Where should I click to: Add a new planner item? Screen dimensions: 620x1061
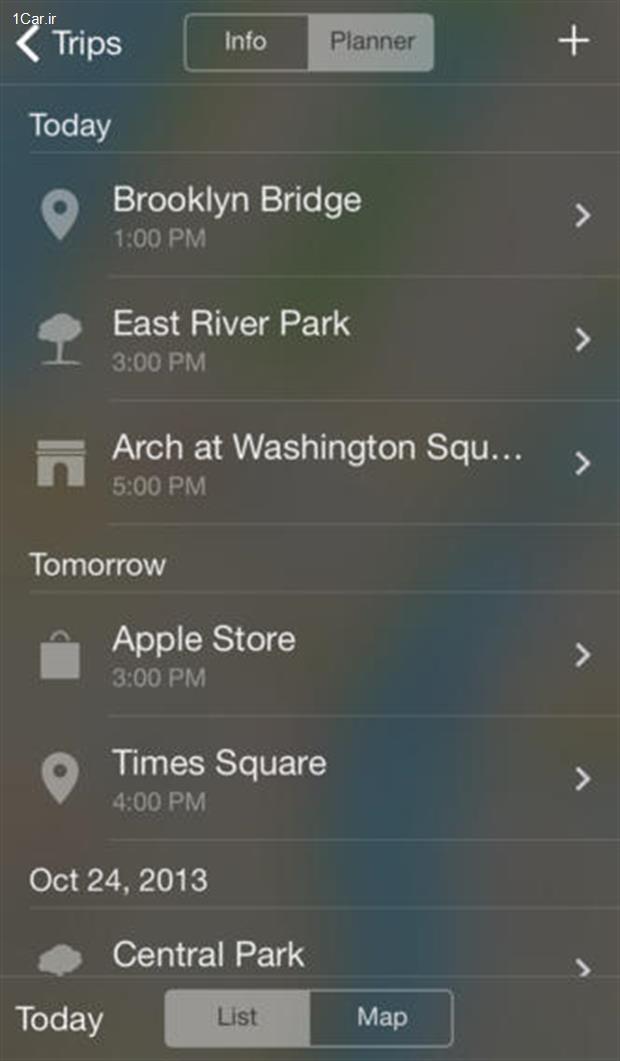[573, 41]
